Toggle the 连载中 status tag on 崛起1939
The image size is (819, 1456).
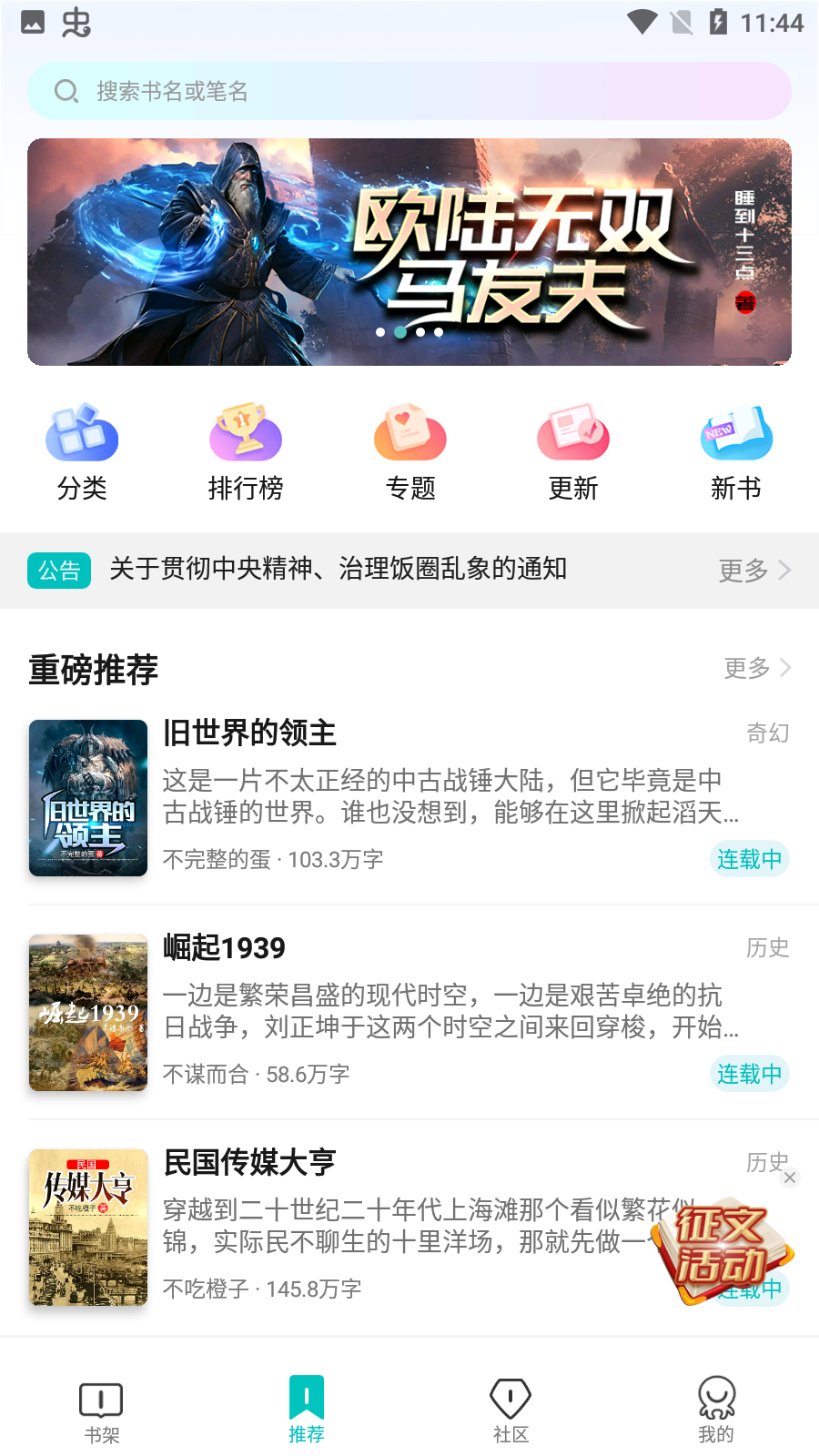click(x=749, y=1074)
